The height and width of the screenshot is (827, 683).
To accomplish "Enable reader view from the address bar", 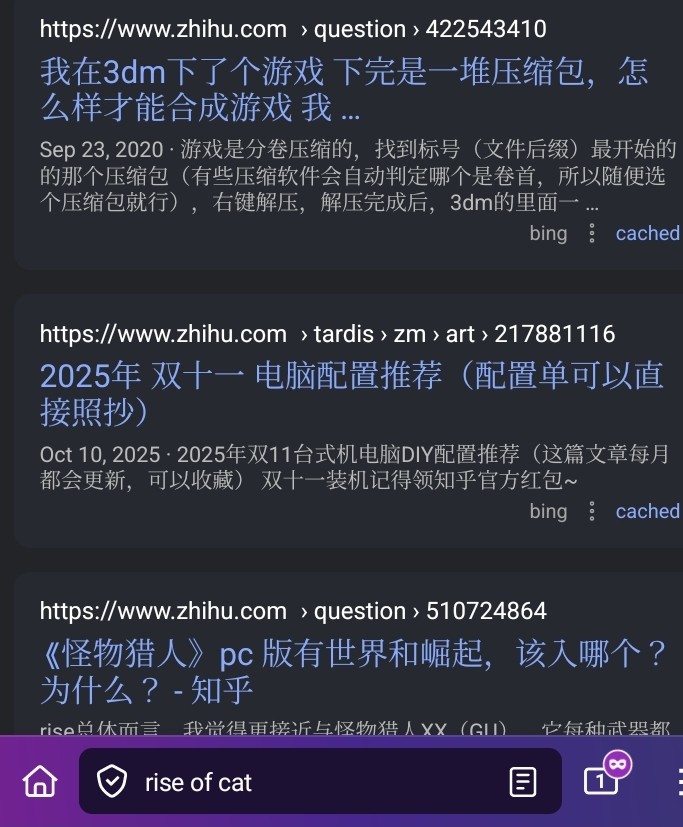I will [523, 782].
